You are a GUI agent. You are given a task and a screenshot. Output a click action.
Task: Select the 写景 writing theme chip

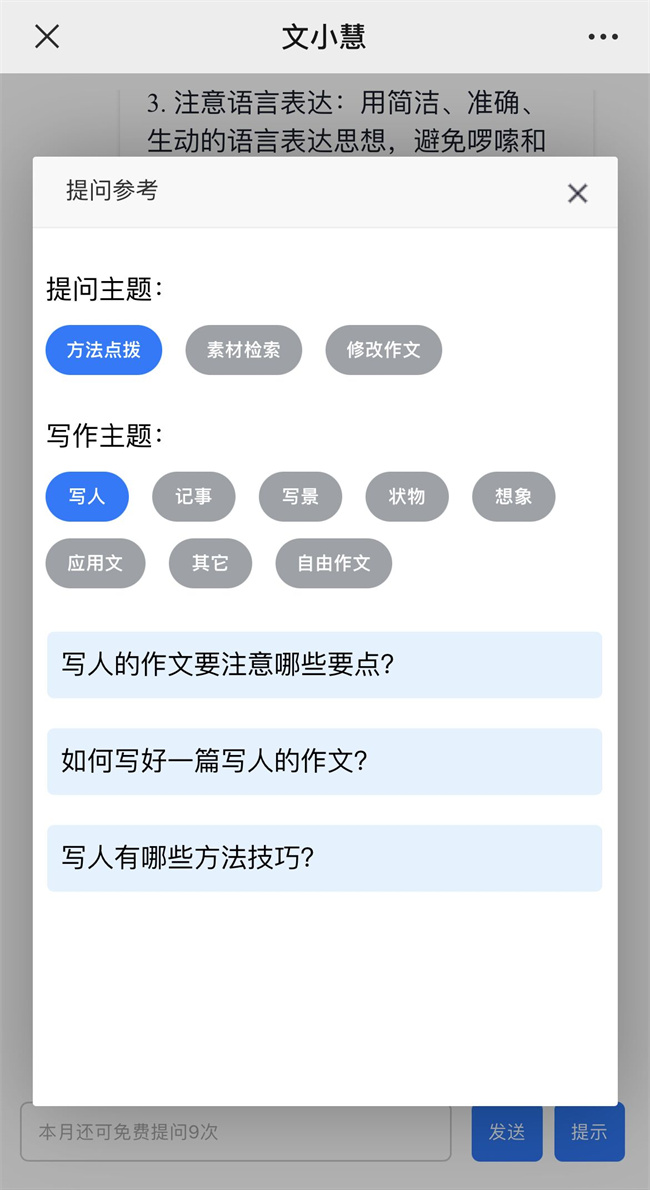click(300, 496)
